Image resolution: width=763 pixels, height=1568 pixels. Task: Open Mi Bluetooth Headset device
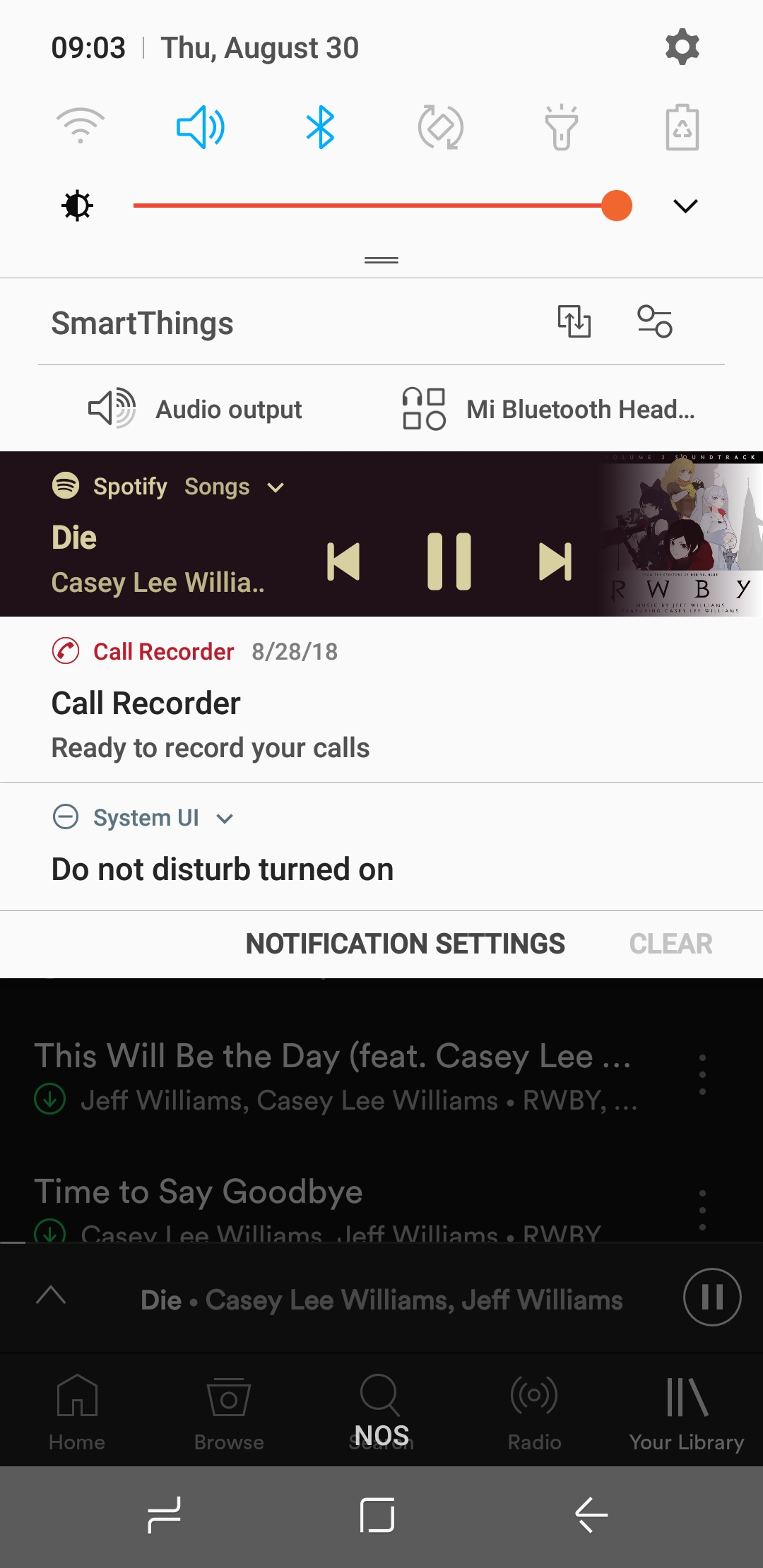pyautogui.click(x=548, y=409)
